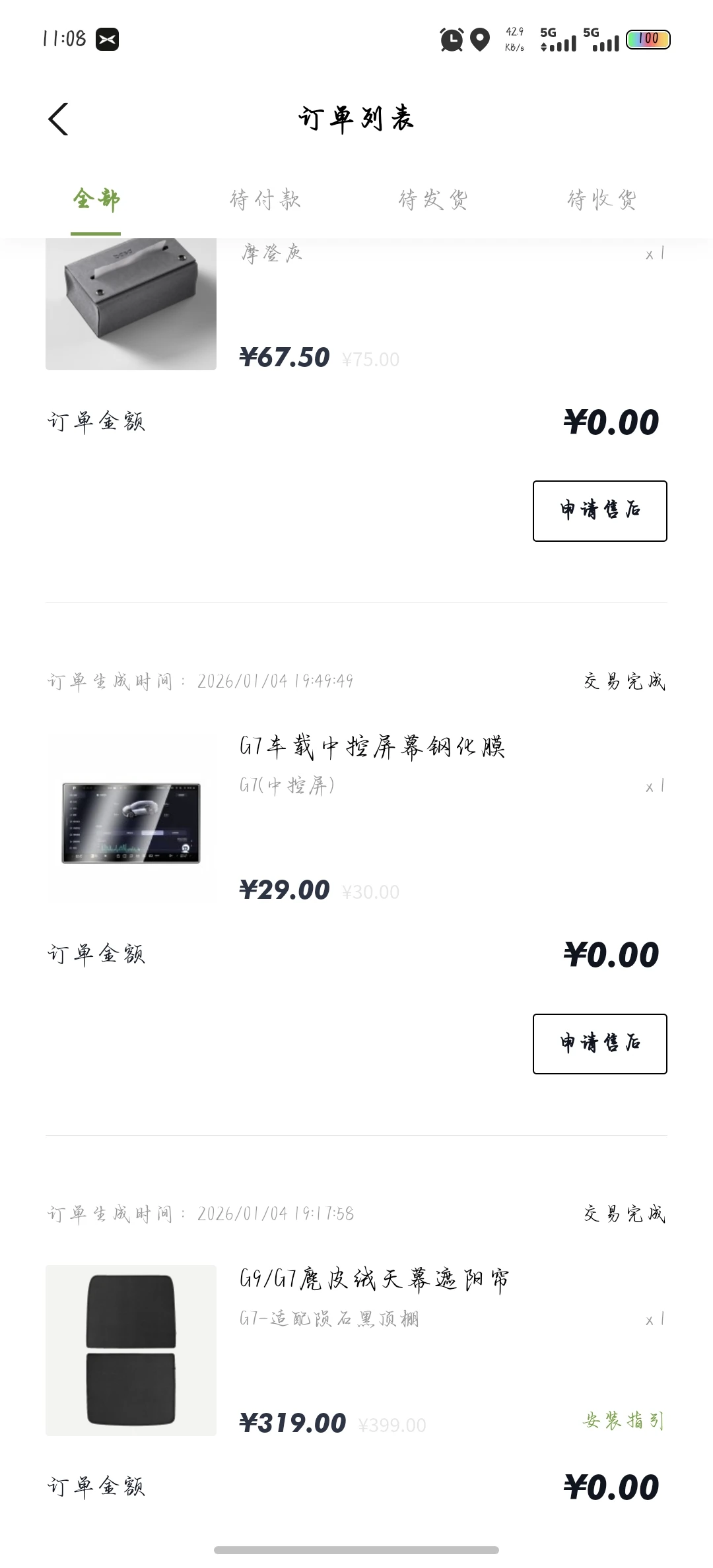This screenshot has height=1568, width=713.
Task: View 安装指引 for the sunshade
Action: 623,1420
